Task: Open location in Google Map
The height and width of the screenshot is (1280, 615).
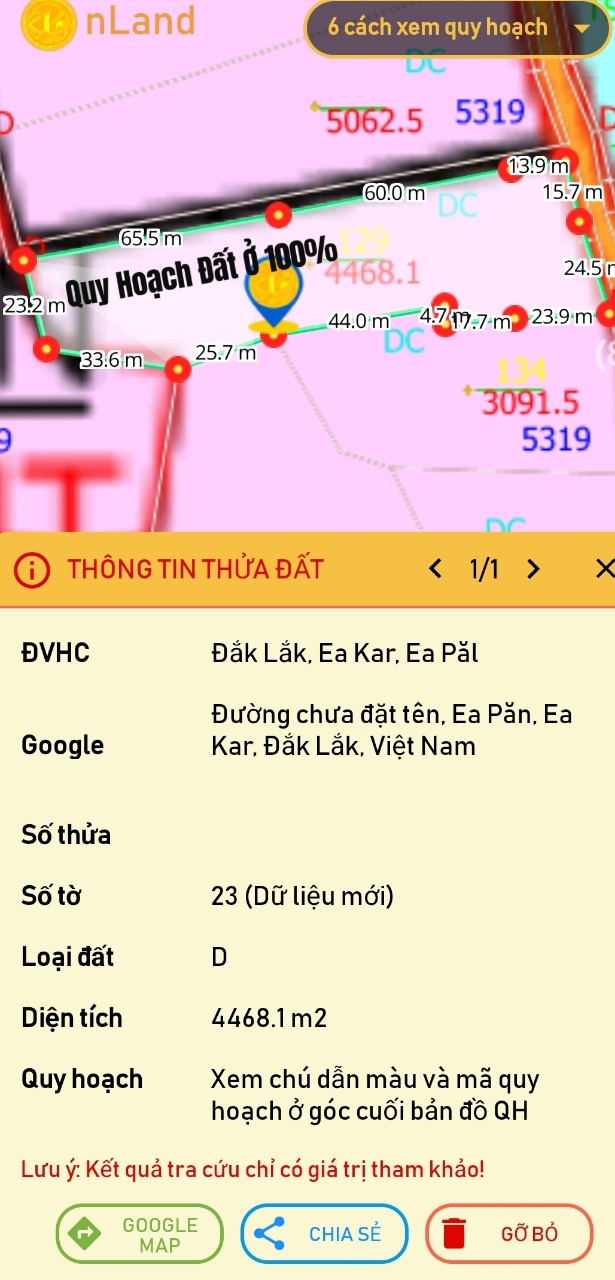Action: tap(139, 1234)
